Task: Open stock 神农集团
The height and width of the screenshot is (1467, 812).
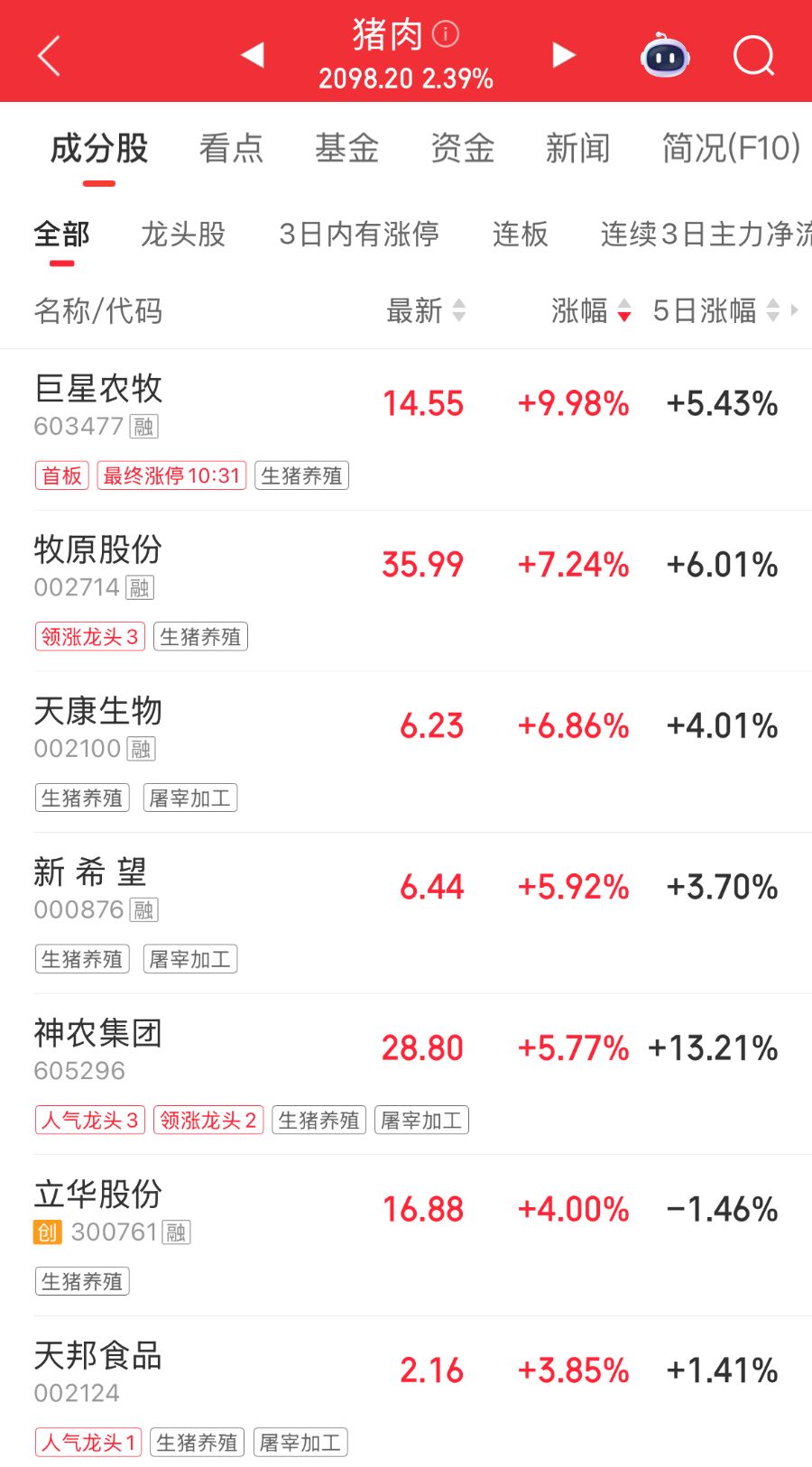Action: point(406,1075)
